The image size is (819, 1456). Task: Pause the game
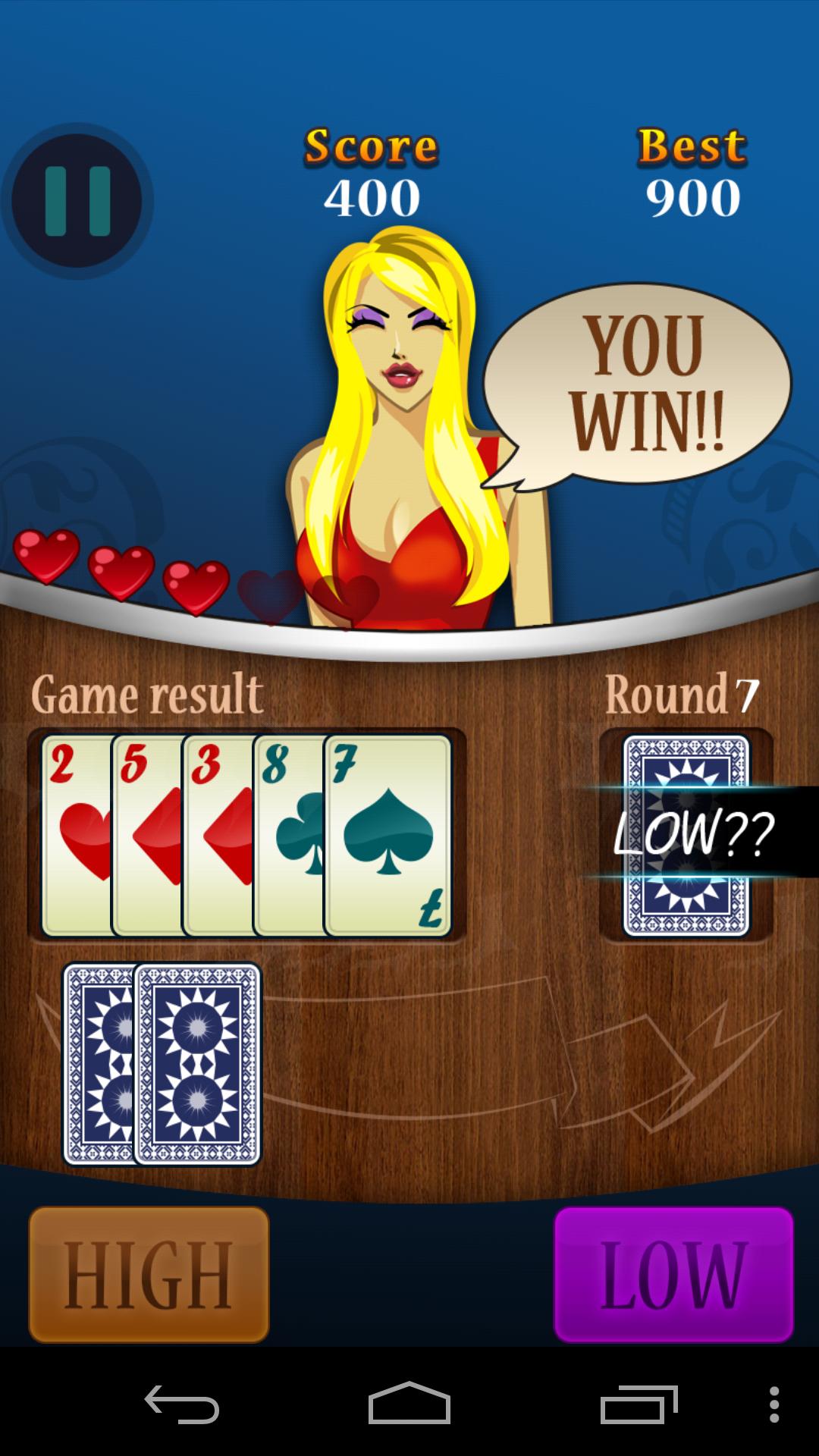77,202
